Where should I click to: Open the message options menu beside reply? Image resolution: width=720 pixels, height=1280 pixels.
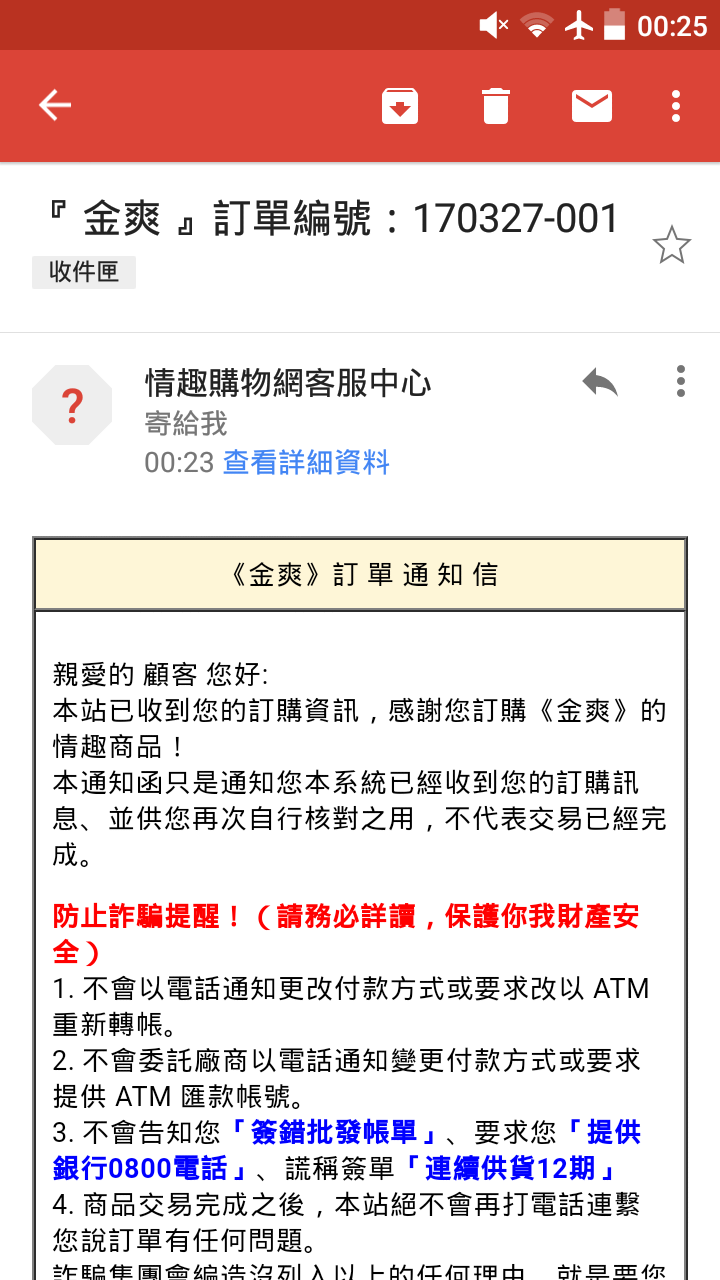coord(681,381)
